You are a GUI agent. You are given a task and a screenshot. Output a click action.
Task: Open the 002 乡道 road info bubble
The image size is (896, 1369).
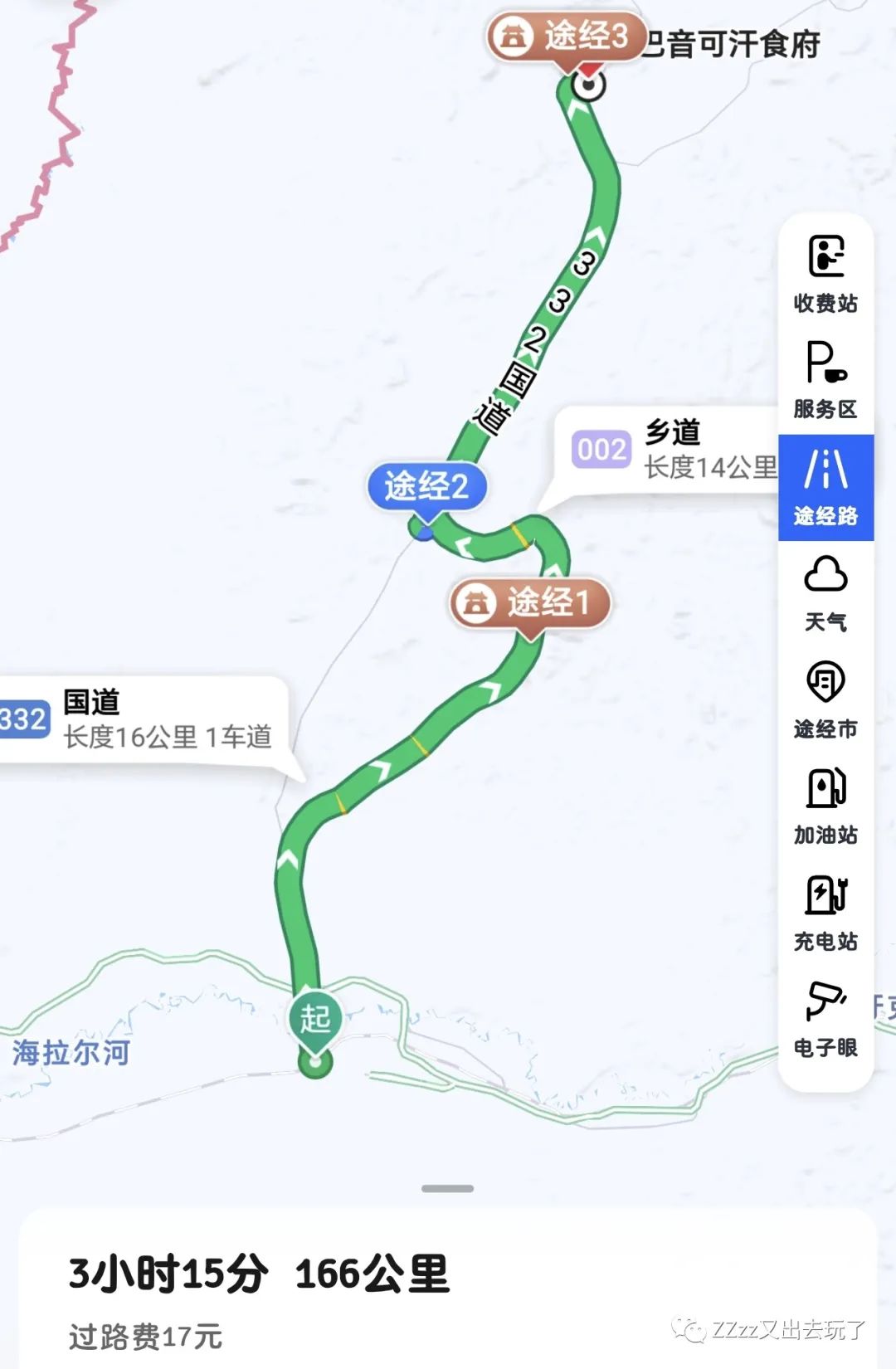672,451
